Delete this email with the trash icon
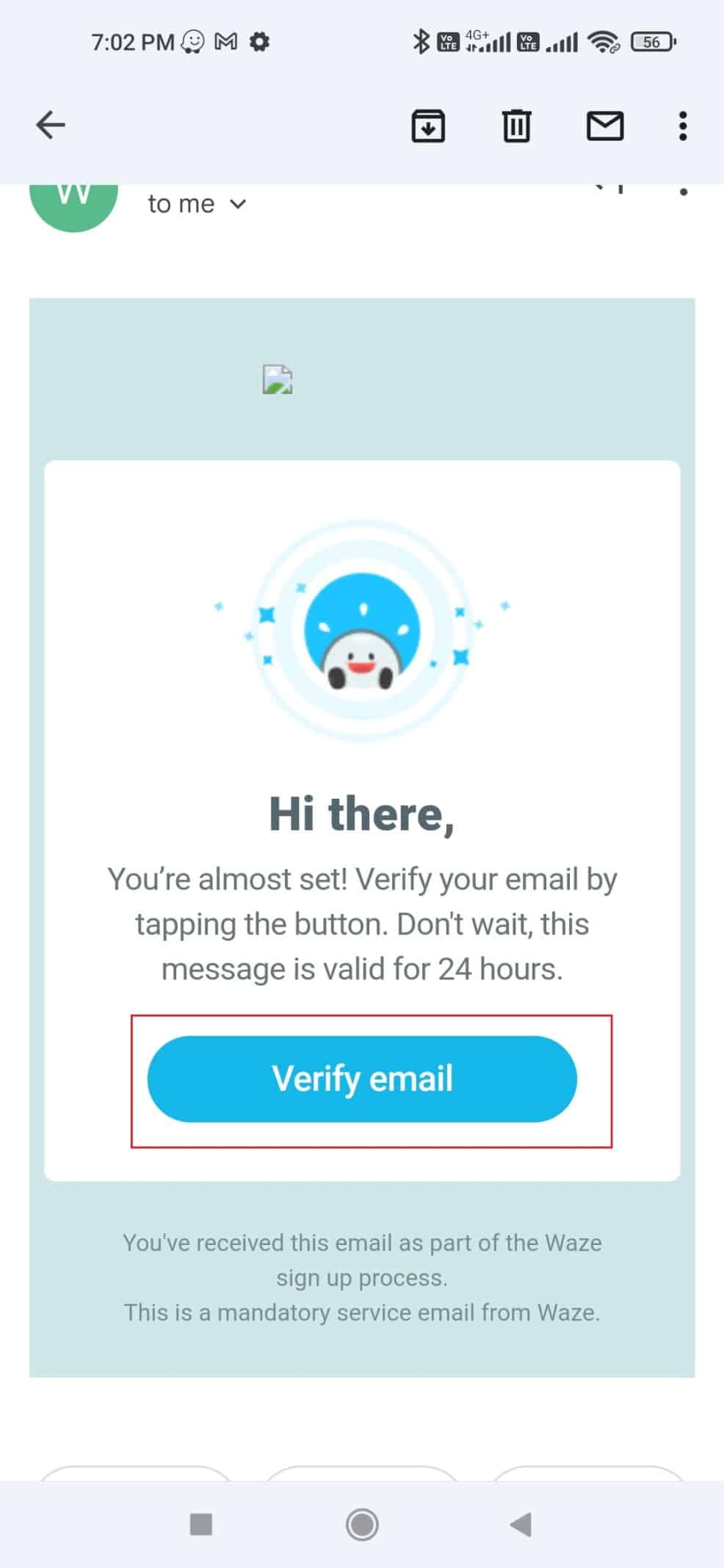Screen dimensions: 724x1568 coord(516,126)
